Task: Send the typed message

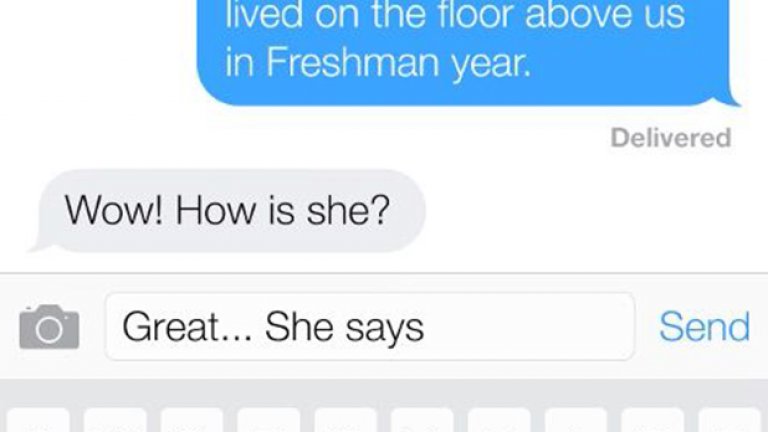Action: 704,327
